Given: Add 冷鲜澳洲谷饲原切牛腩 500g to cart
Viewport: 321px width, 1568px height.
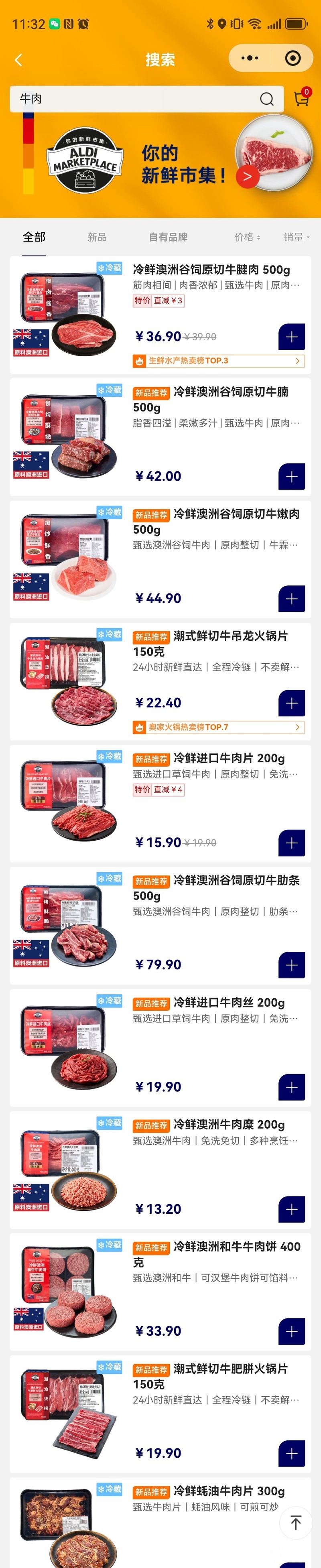Looking at the screenshot, I should (291, 477).
